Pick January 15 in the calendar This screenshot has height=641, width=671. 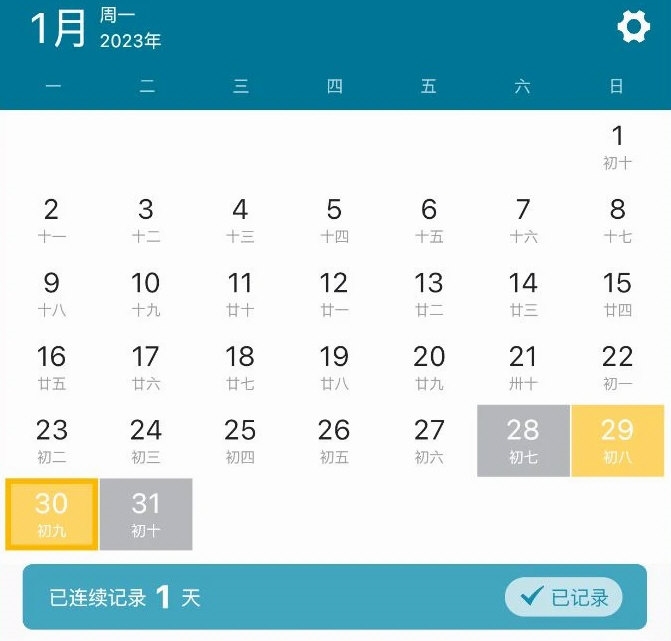coord(617,293)
